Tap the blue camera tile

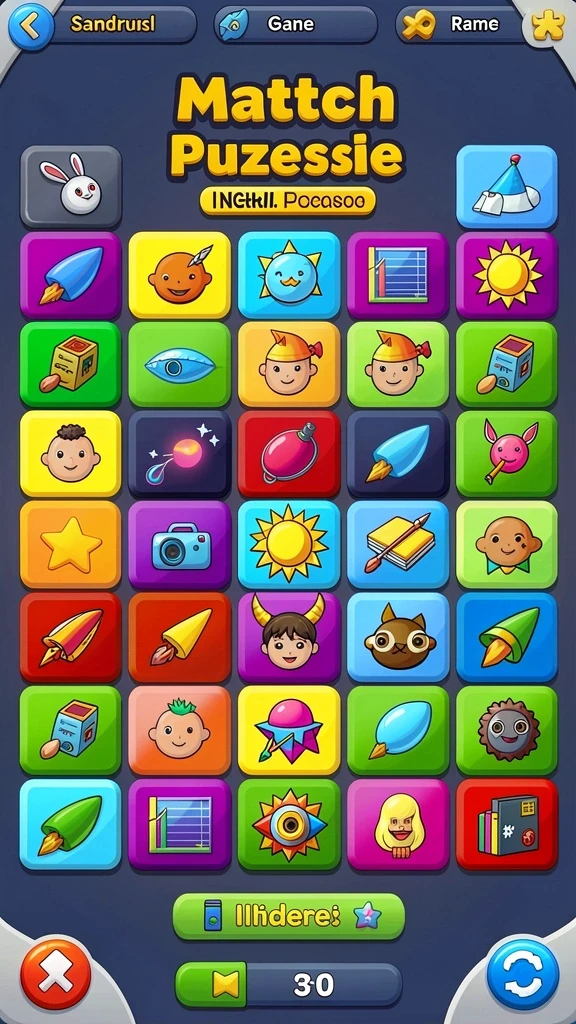click(180, 545)
